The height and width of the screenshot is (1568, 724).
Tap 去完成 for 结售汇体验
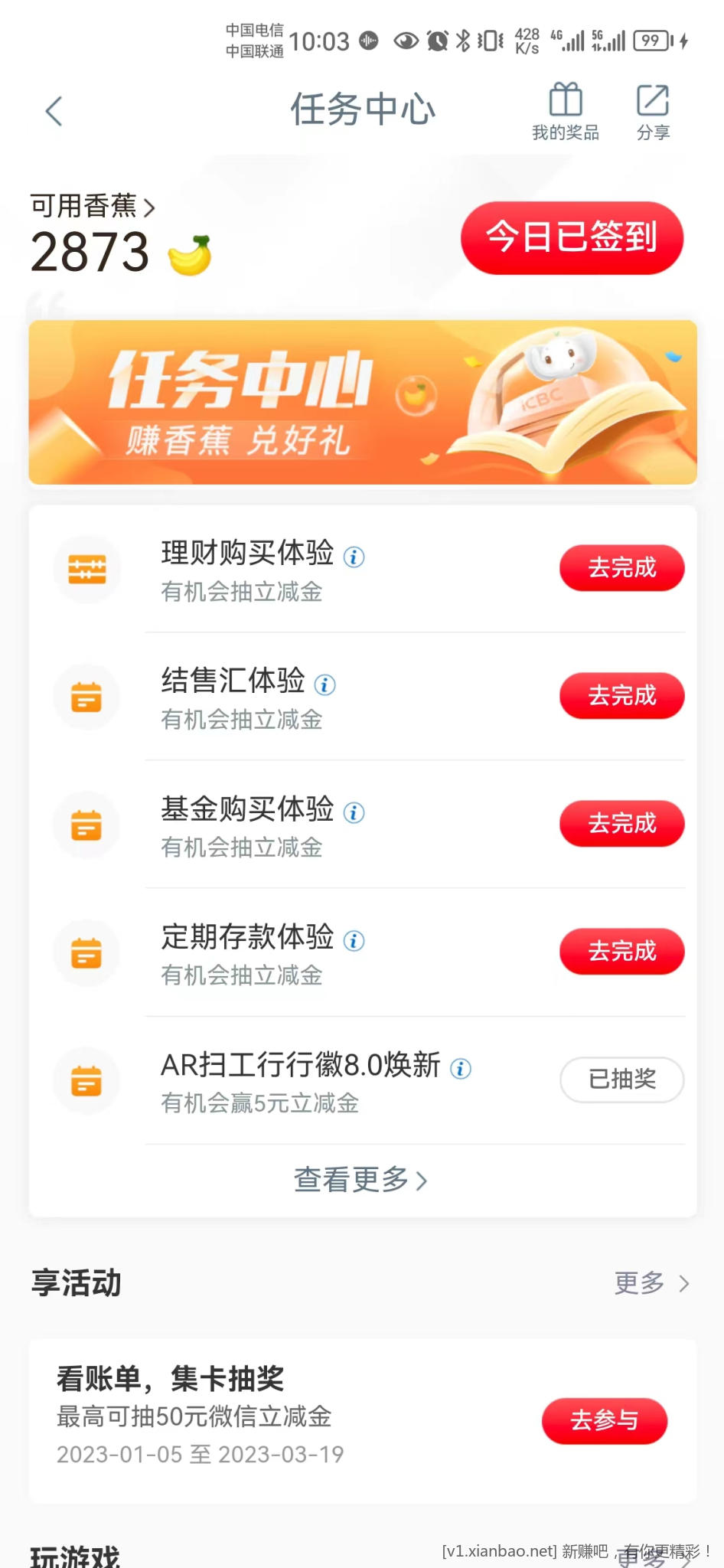621,696
